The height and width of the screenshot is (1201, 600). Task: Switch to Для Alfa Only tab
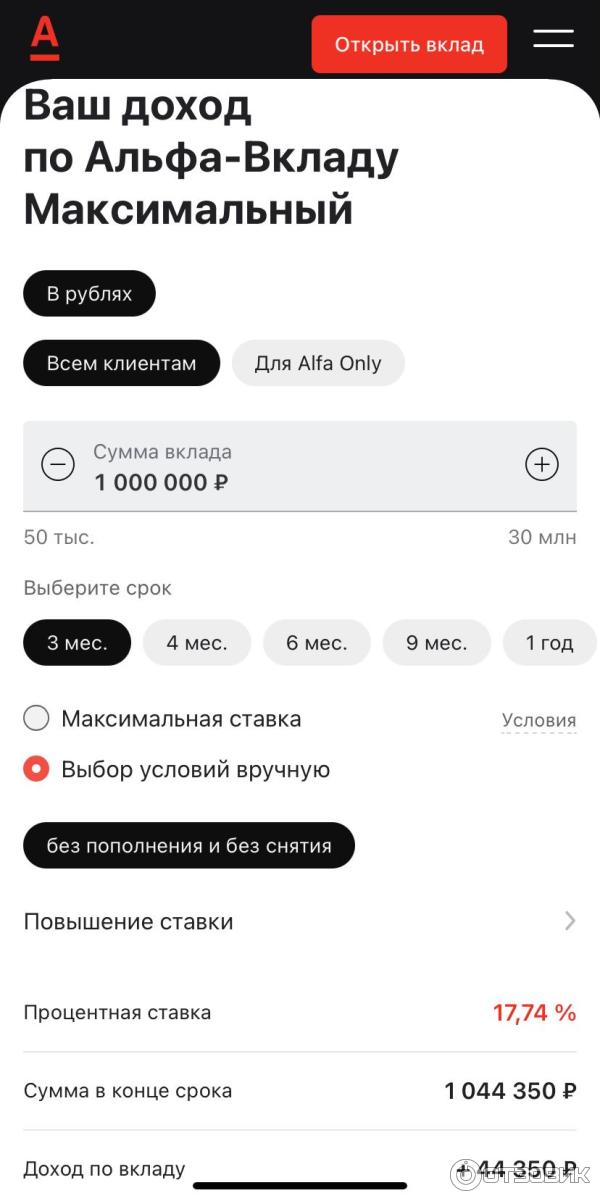(x=318, y=363)
